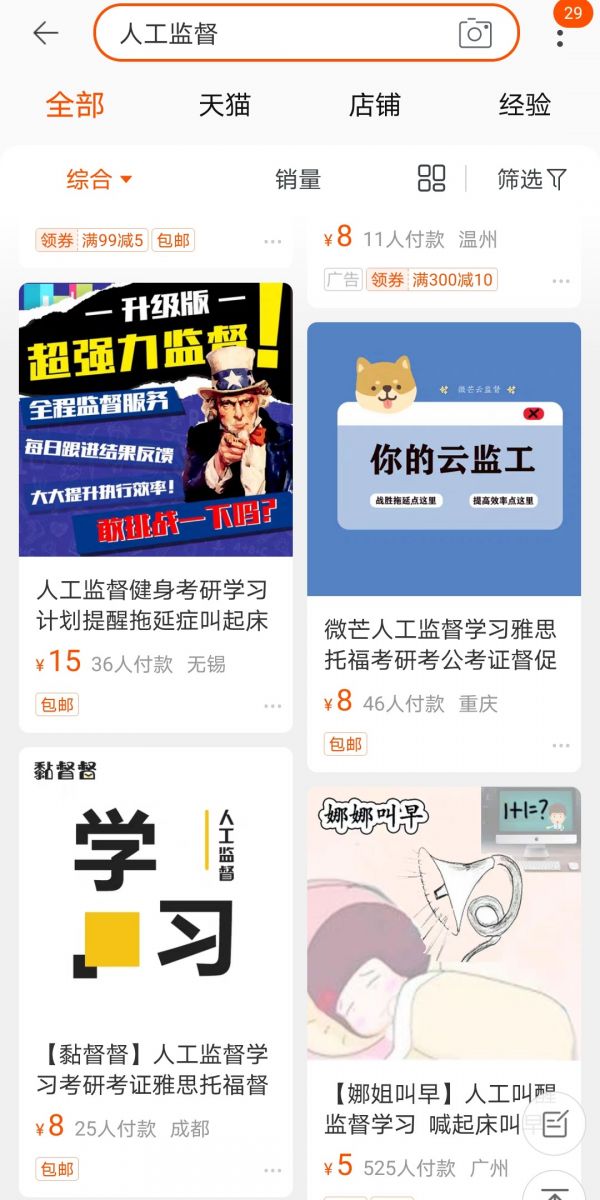
Task: Open the 筛选 filter panel
Action: click(x=532, y=179)
